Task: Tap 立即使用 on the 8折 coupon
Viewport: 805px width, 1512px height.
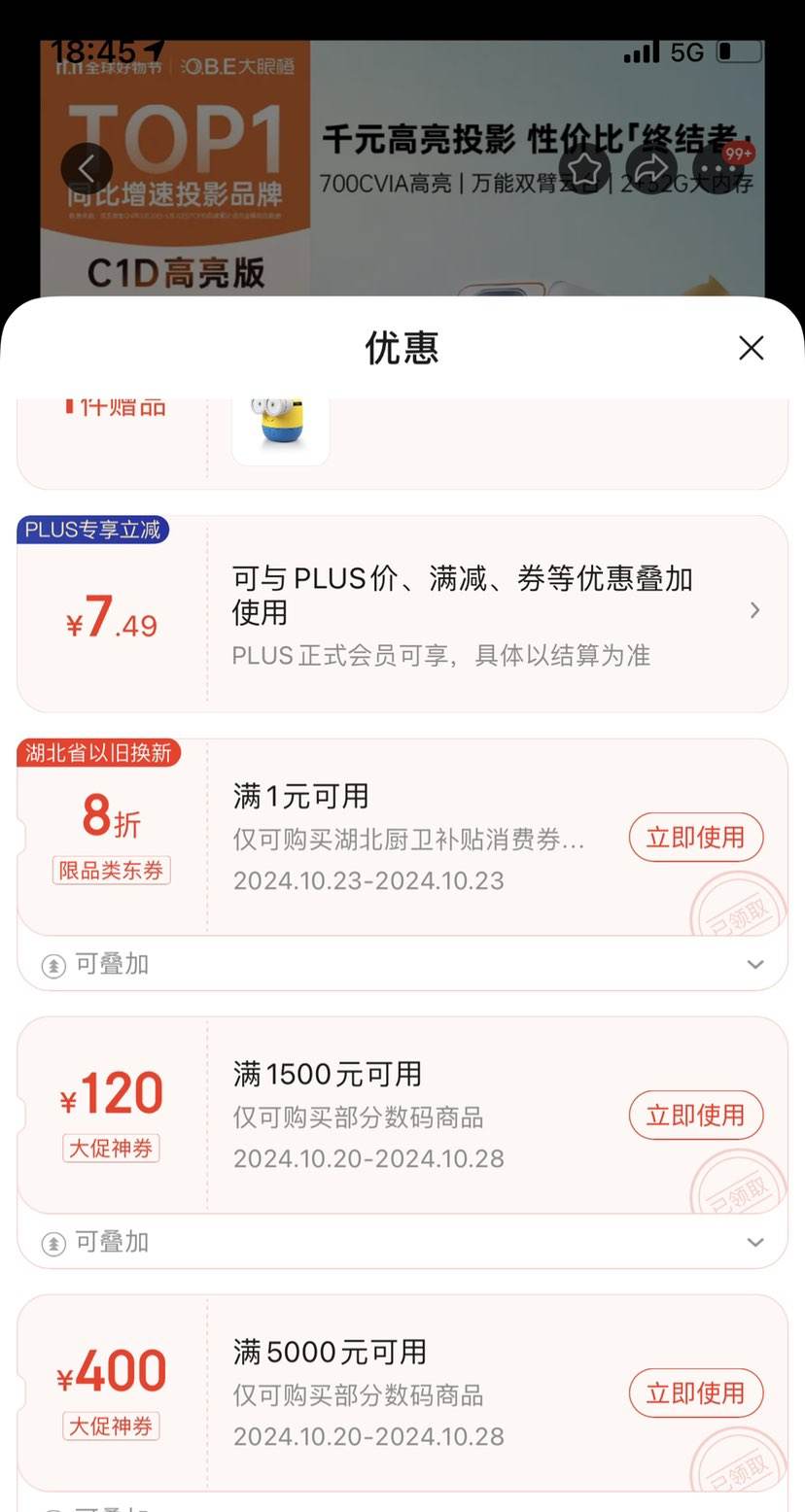Action: [x=696, y=837]
